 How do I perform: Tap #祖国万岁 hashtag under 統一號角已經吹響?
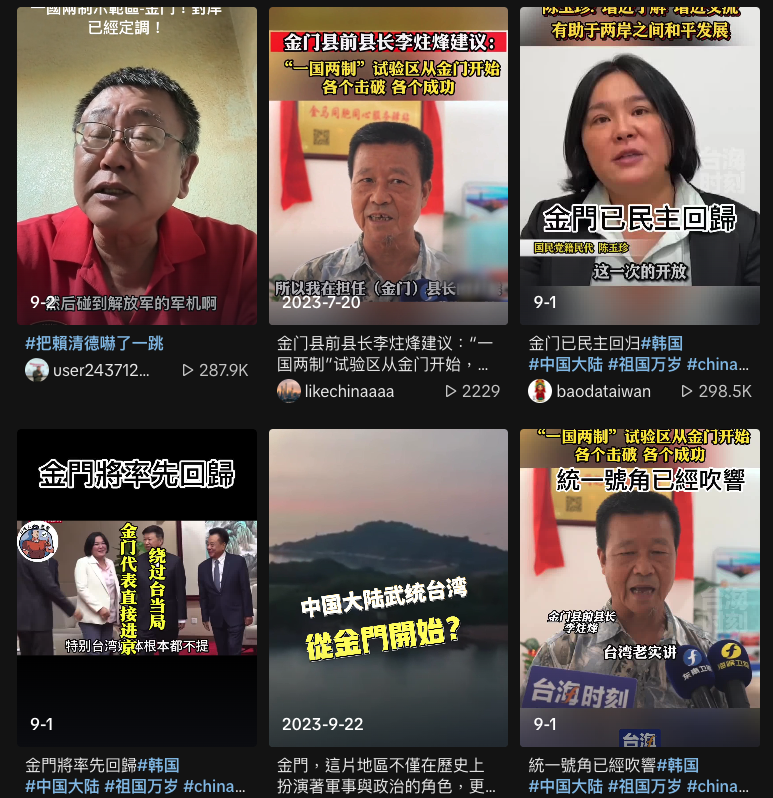tap(643, 786)
